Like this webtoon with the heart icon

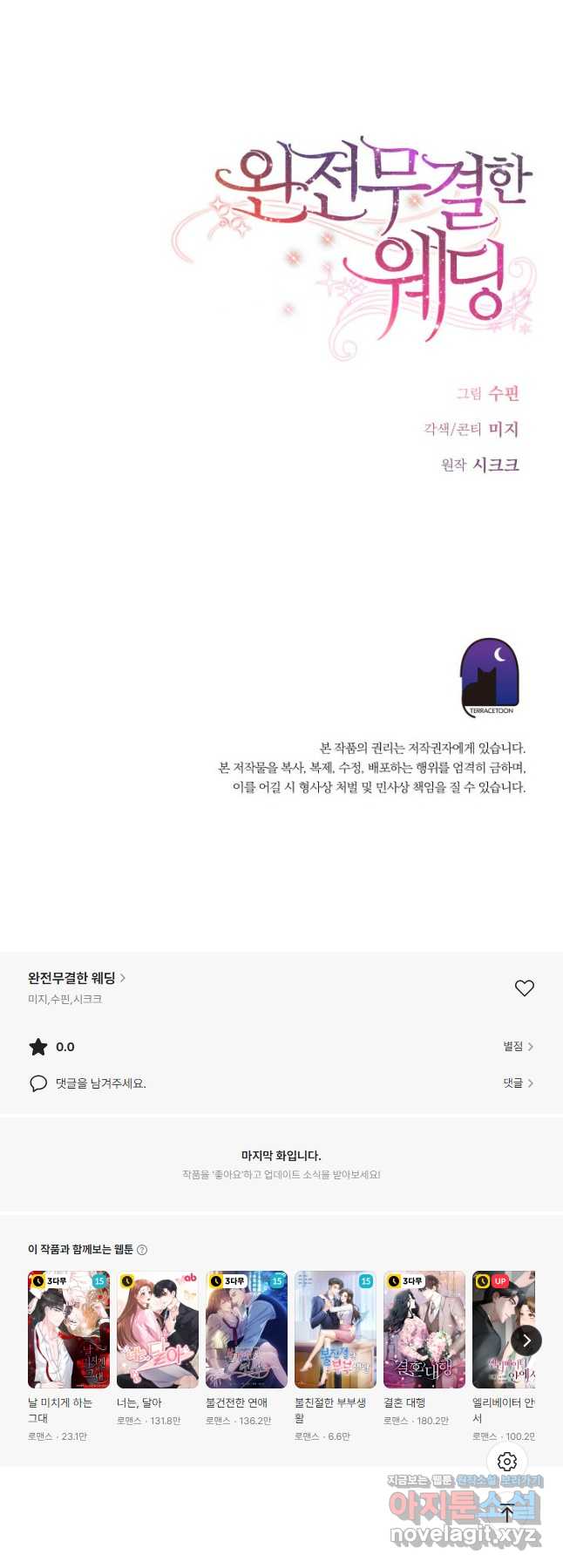coord(524,988)
